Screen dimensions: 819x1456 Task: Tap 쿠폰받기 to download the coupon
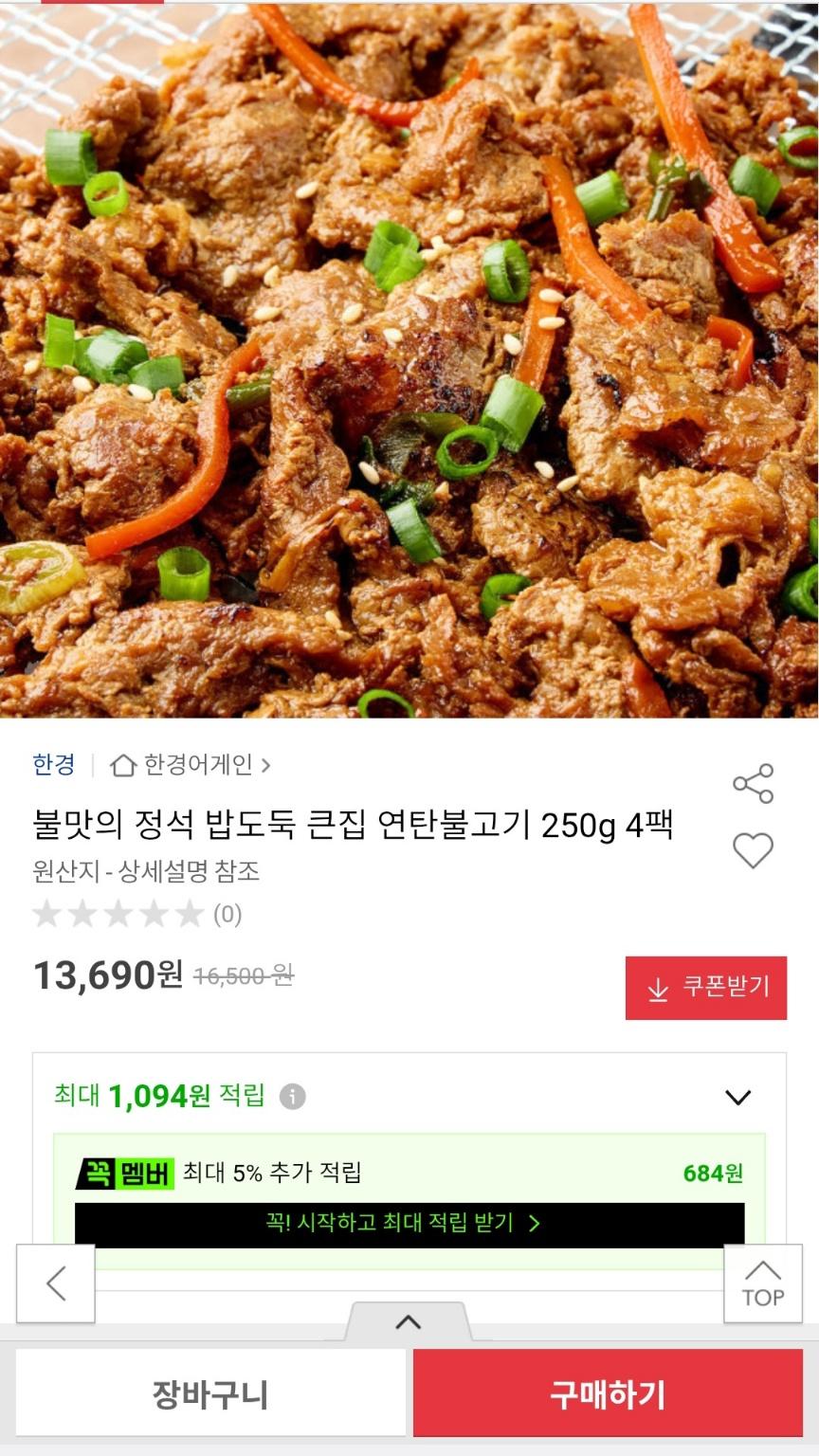[706, 988]
